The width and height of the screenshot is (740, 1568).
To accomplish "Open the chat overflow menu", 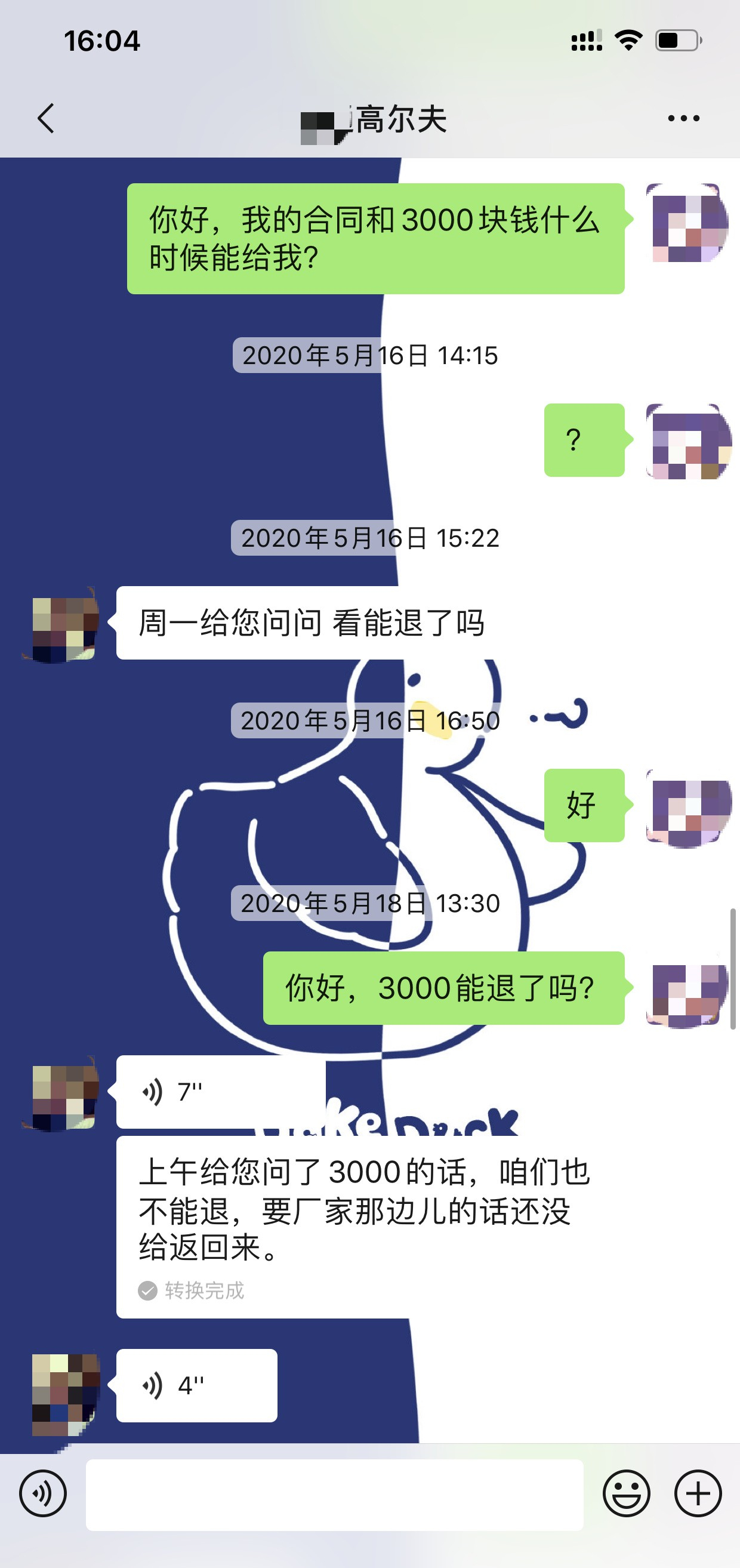I will tap(683, 118).
